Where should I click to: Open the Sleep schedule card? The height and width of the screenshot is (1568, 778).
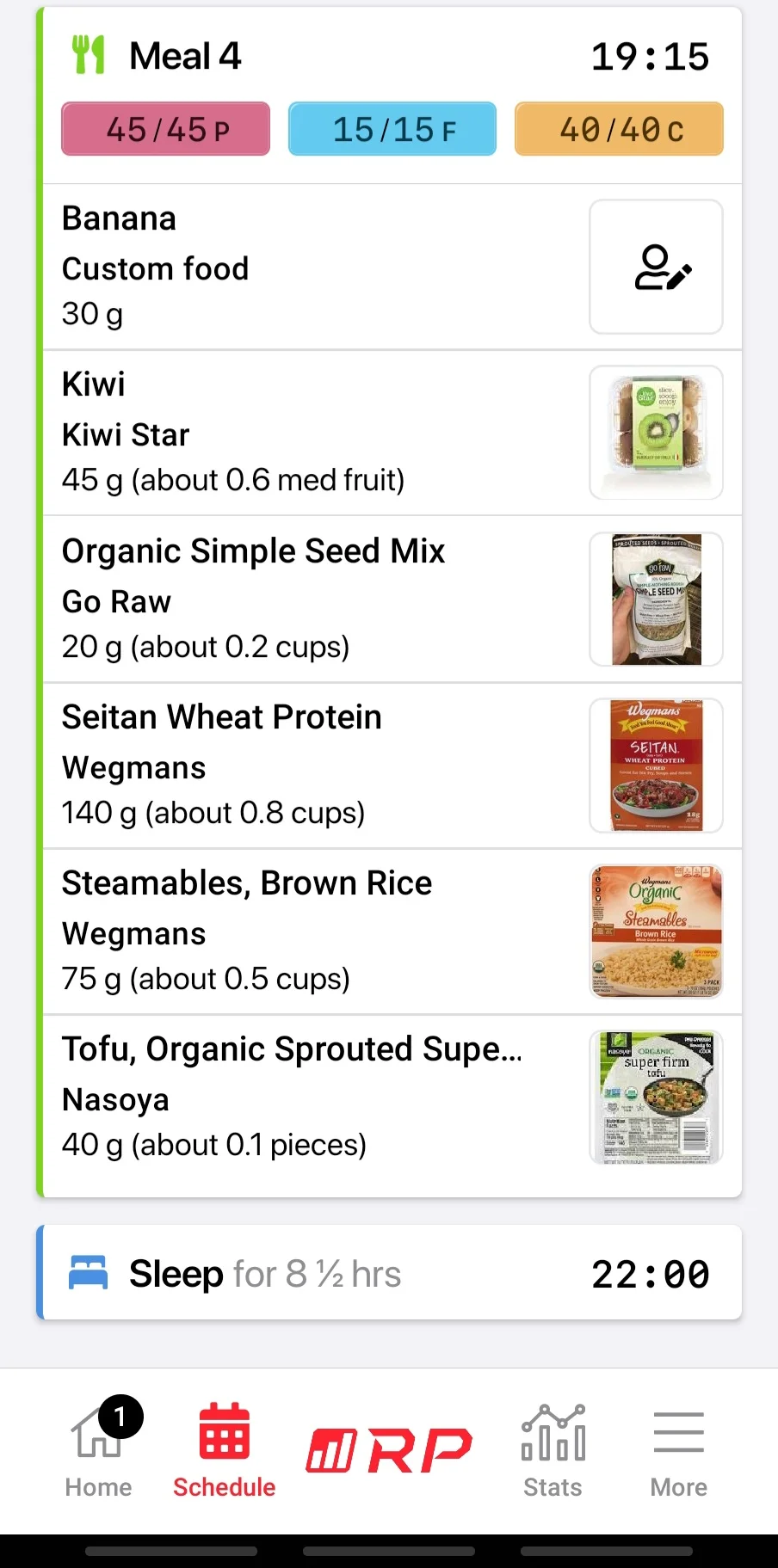pyautogui.click(x=389, y=1273)
